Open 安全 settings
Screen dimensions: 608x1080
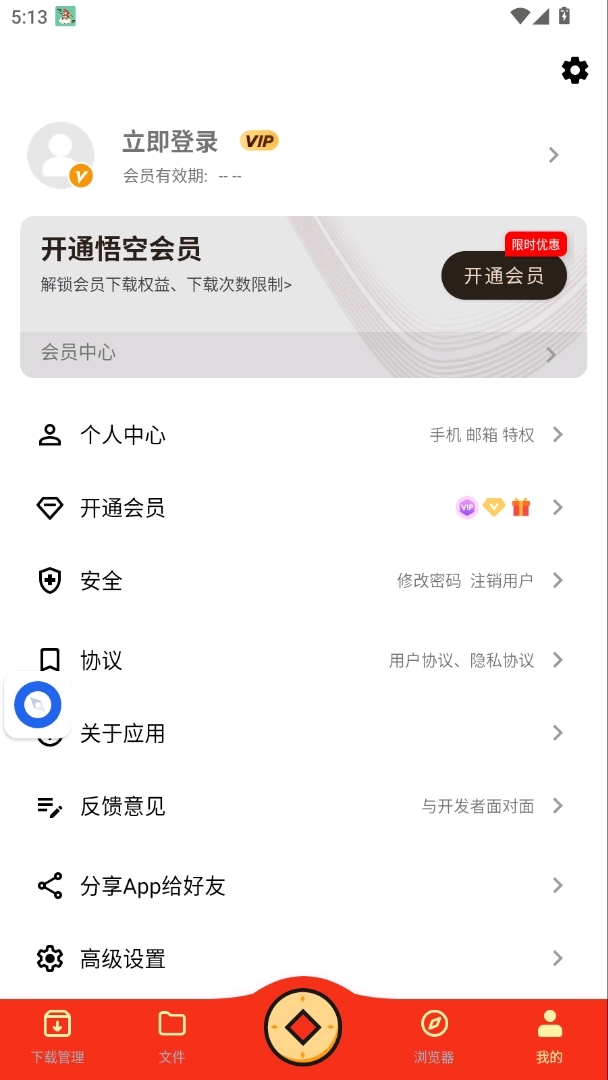(304, 581)
